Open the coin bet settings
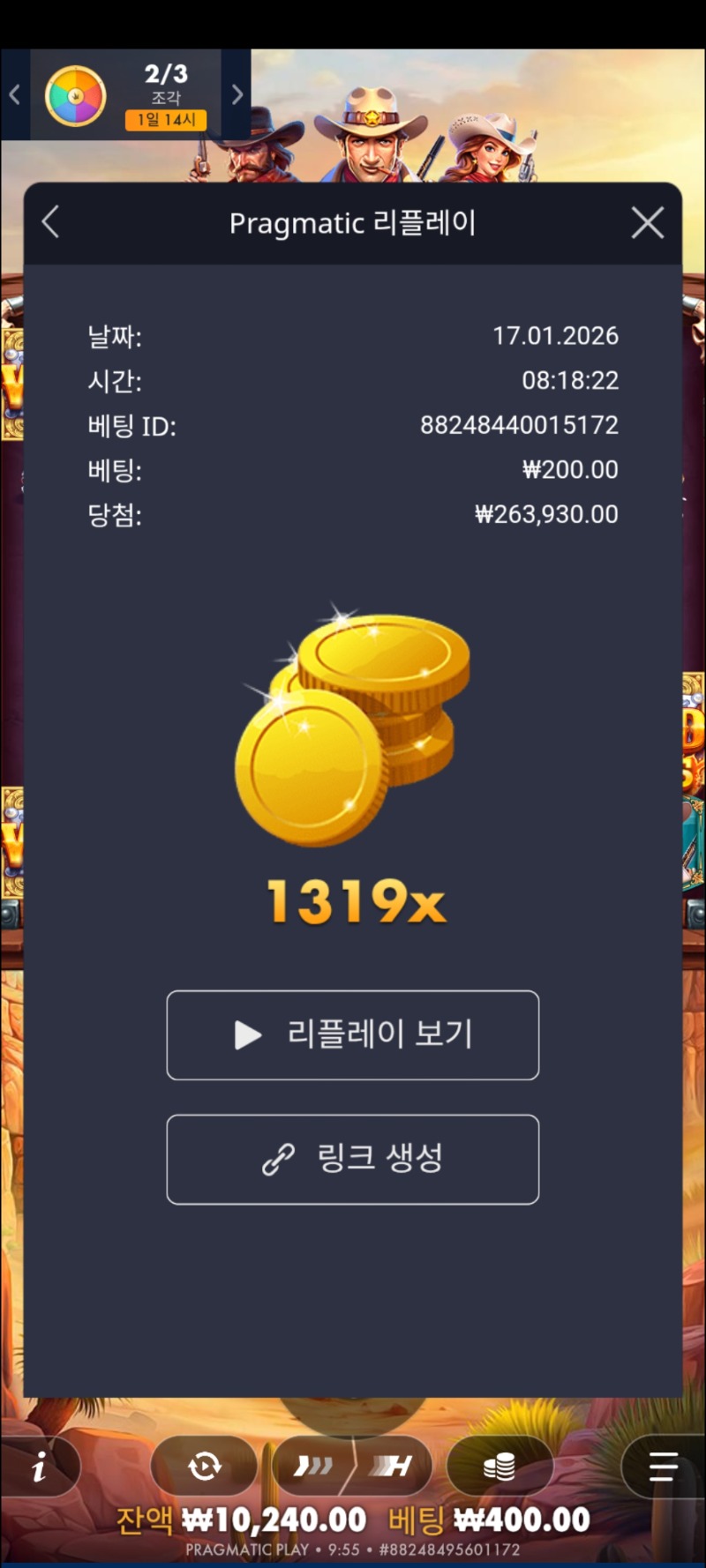Screen dimensions: 706x1568 pos(499,1467)
